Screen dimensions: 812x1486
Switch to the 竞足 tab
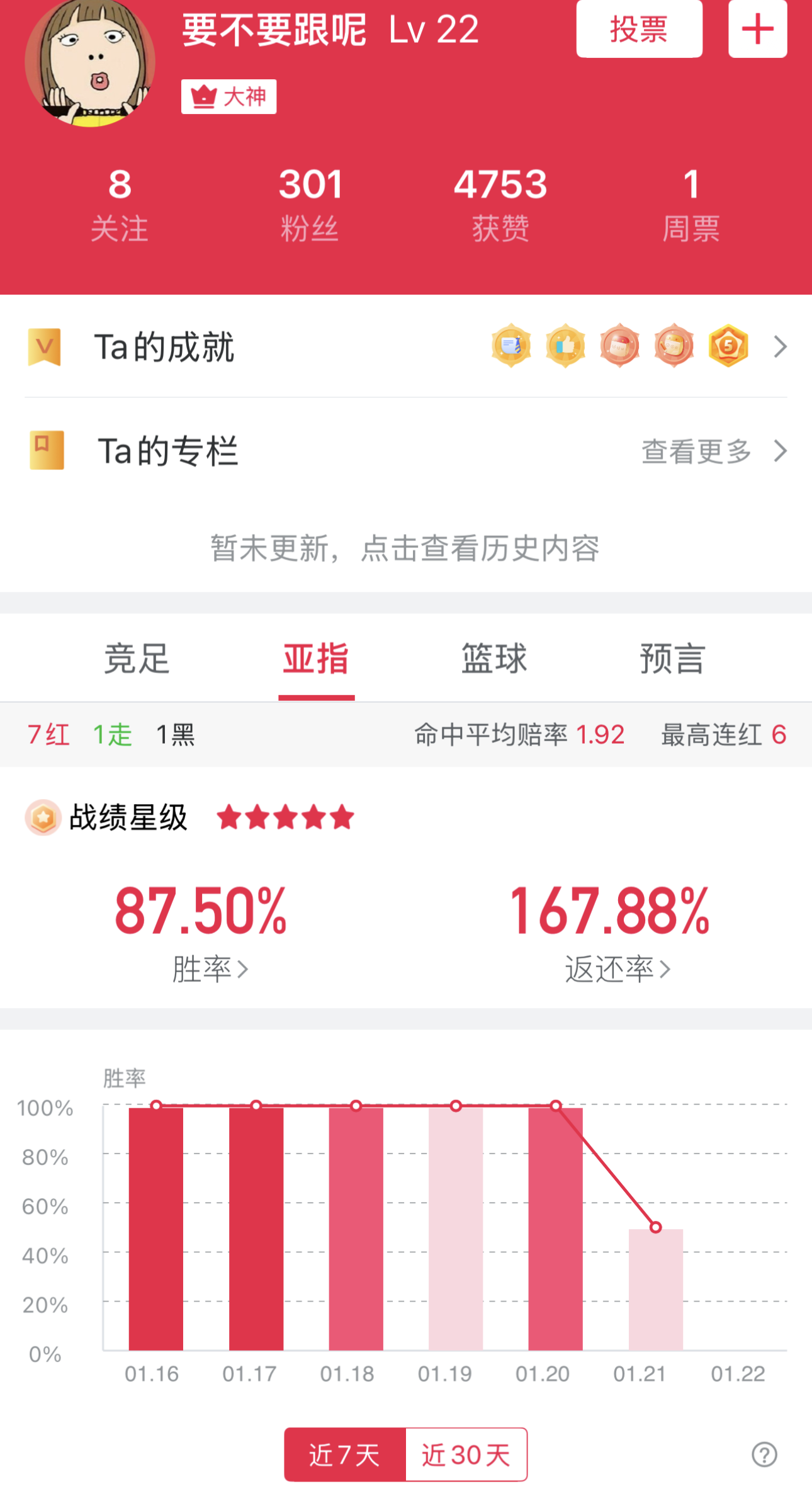click(x=137, y=659)
